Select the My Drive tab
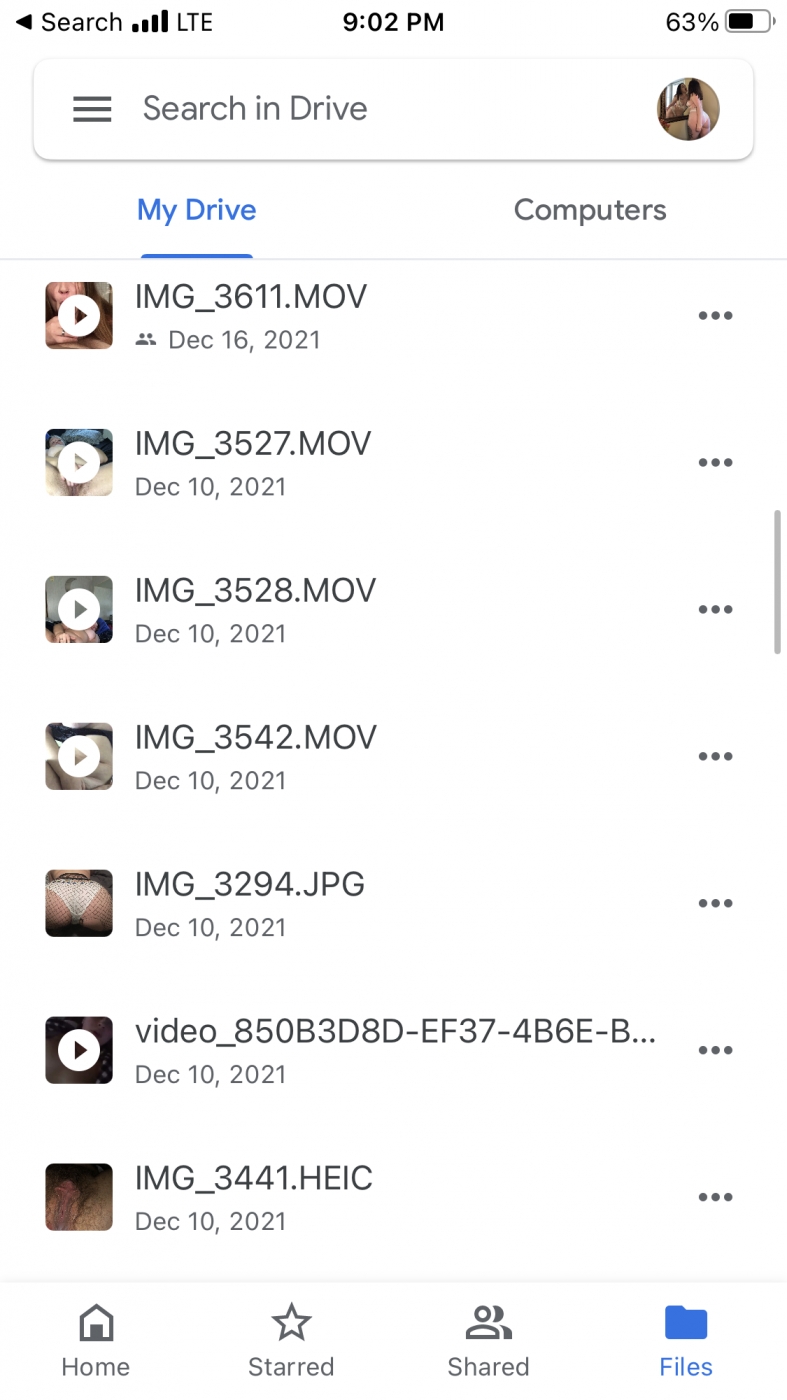787x1400 pixels. point(197,210)
